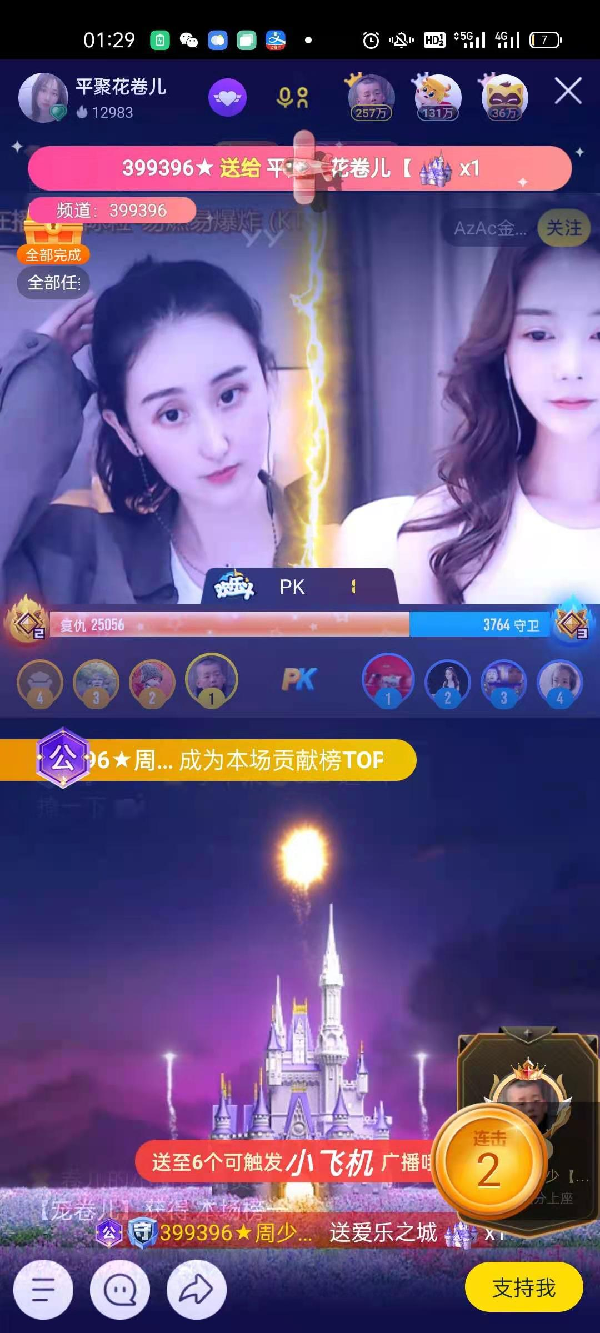View viewer avatar with 36万 badge
This screenshot has height=1333, width=600.
click(504, 96)
